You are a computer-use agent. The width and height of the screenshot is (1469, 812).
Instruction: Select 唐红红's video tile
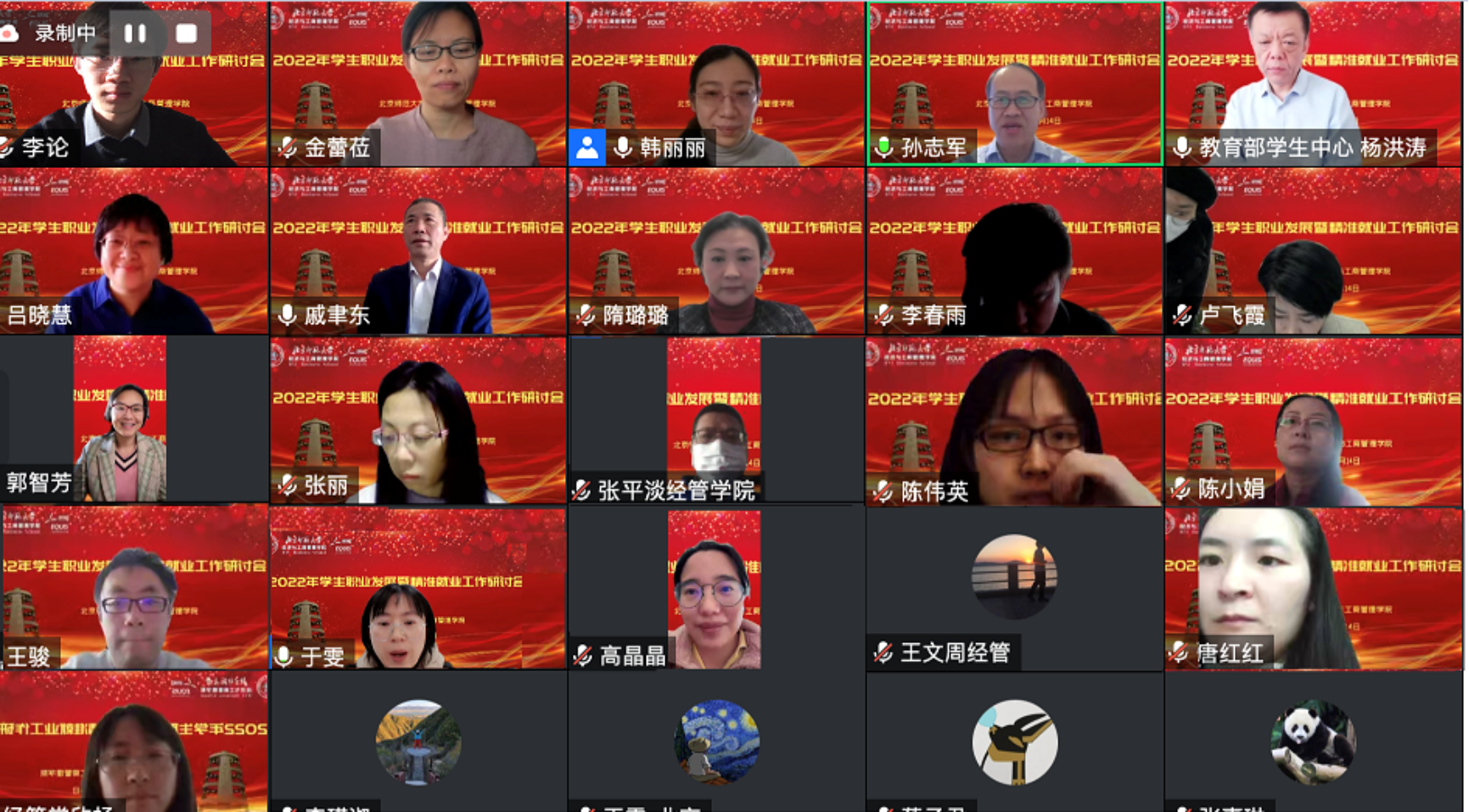tap(1314, 587)
